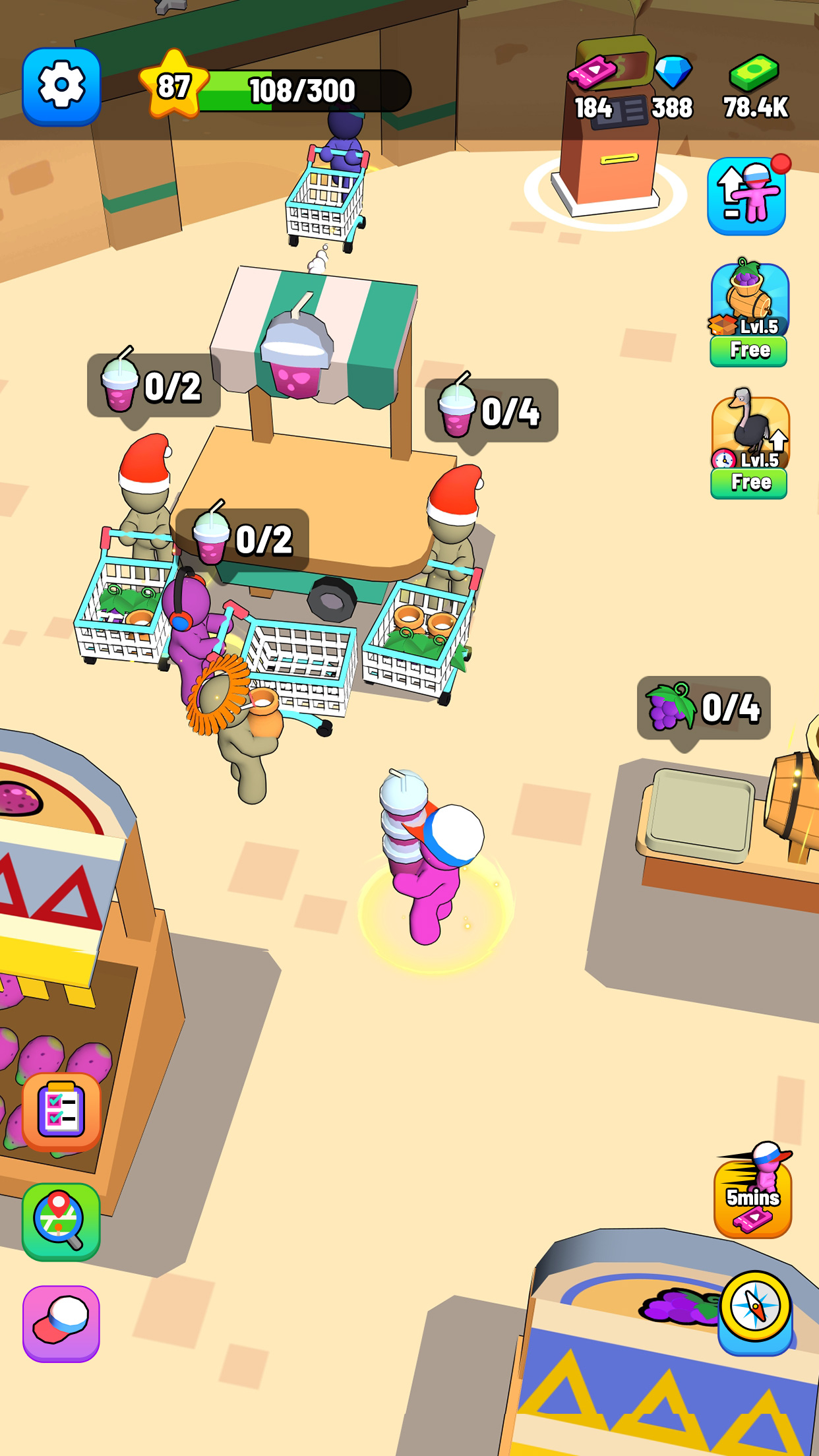Claim the free Lvl.5 grape barrel upgrade
Screen dimensions: 819x1456
click(x=749, y=350)
